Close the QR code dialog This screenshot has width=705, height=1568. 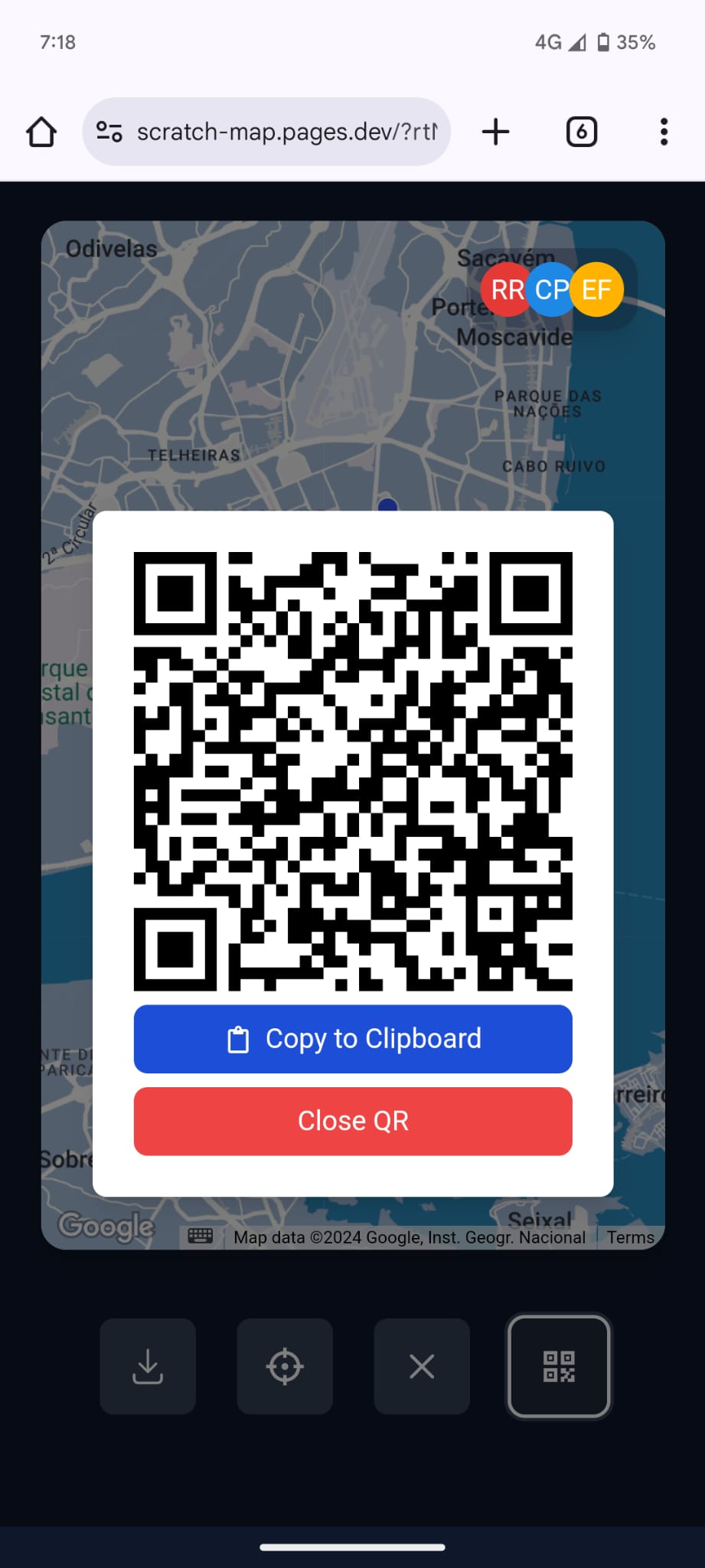click(x=353, y=1121)
